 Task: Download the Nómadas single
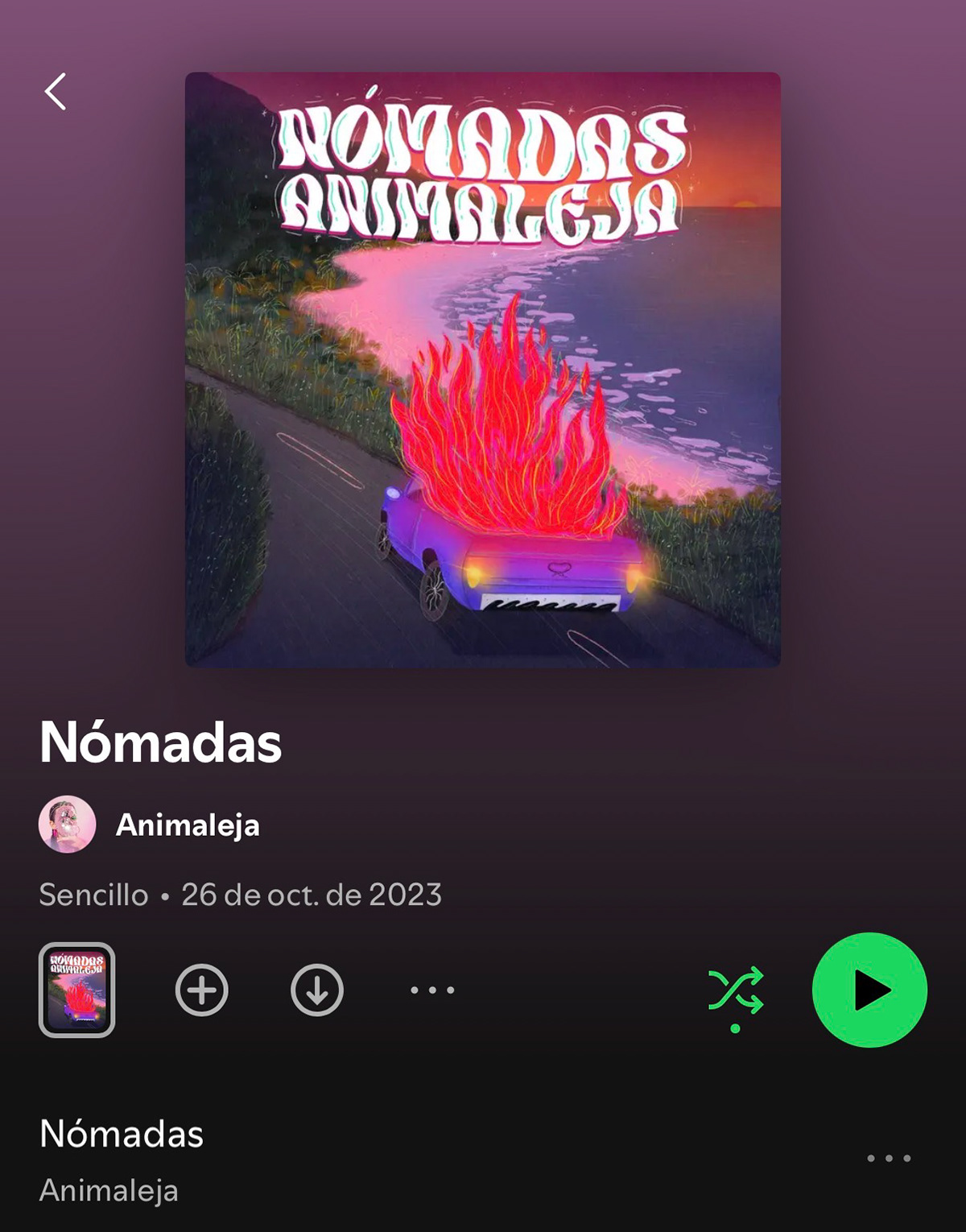pyautogui.click(x=317, y=990)
